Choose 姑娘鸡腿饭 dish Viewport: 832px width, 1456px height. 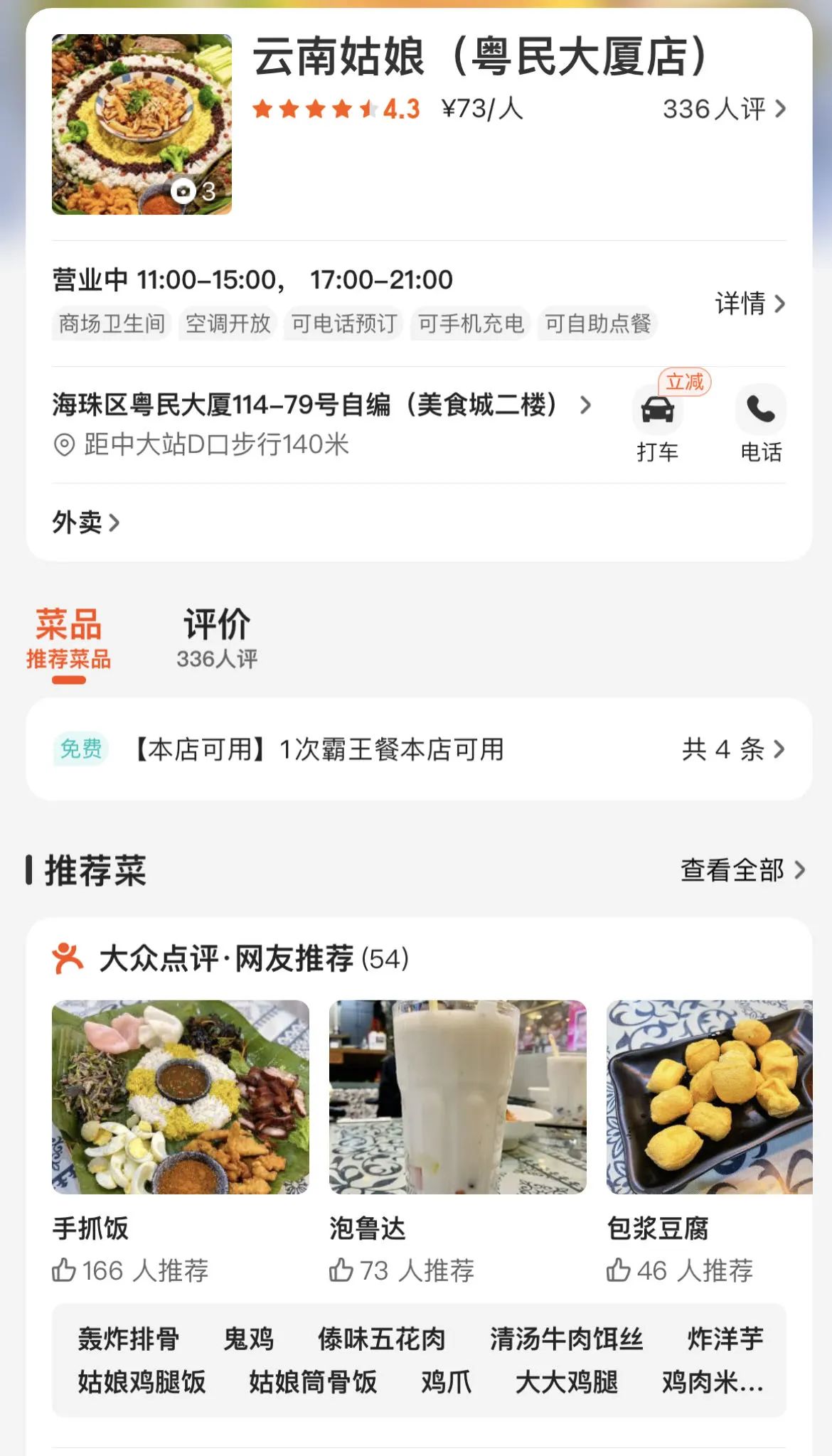(142, 1382)
